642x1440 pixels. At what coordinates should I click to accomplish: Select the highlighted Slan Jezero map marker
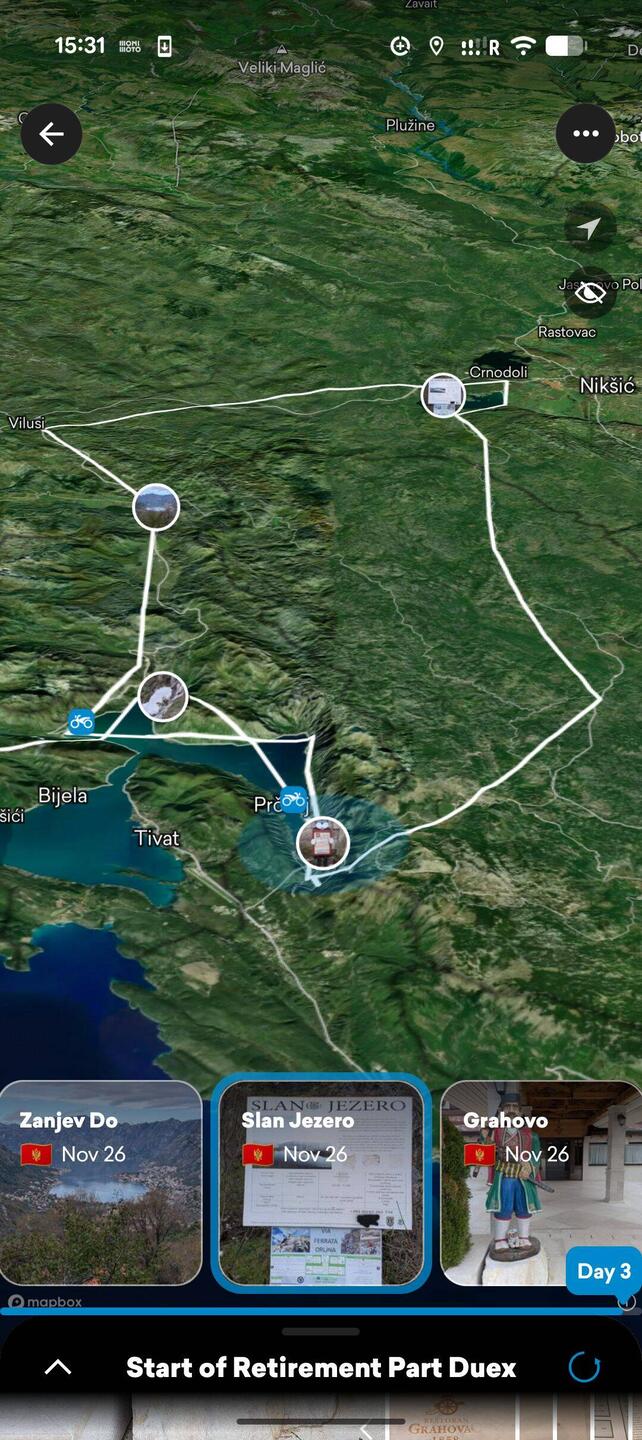(323, 842)
